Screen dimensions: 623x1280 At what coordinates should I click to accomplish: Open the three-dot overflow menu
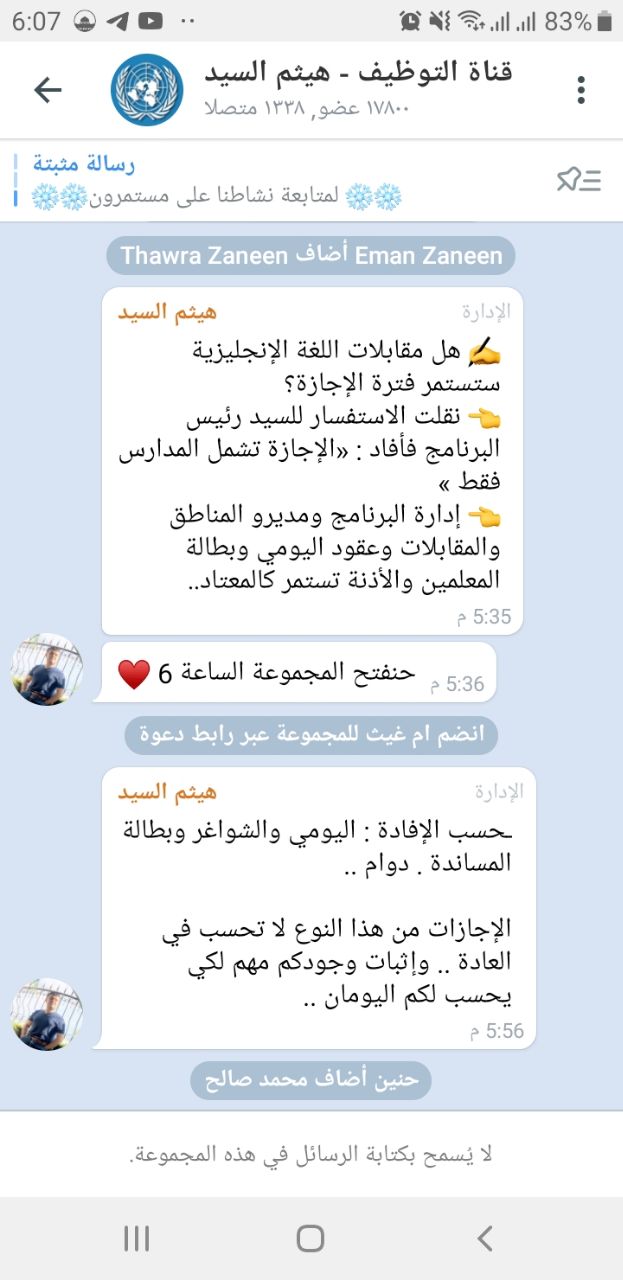581,90
